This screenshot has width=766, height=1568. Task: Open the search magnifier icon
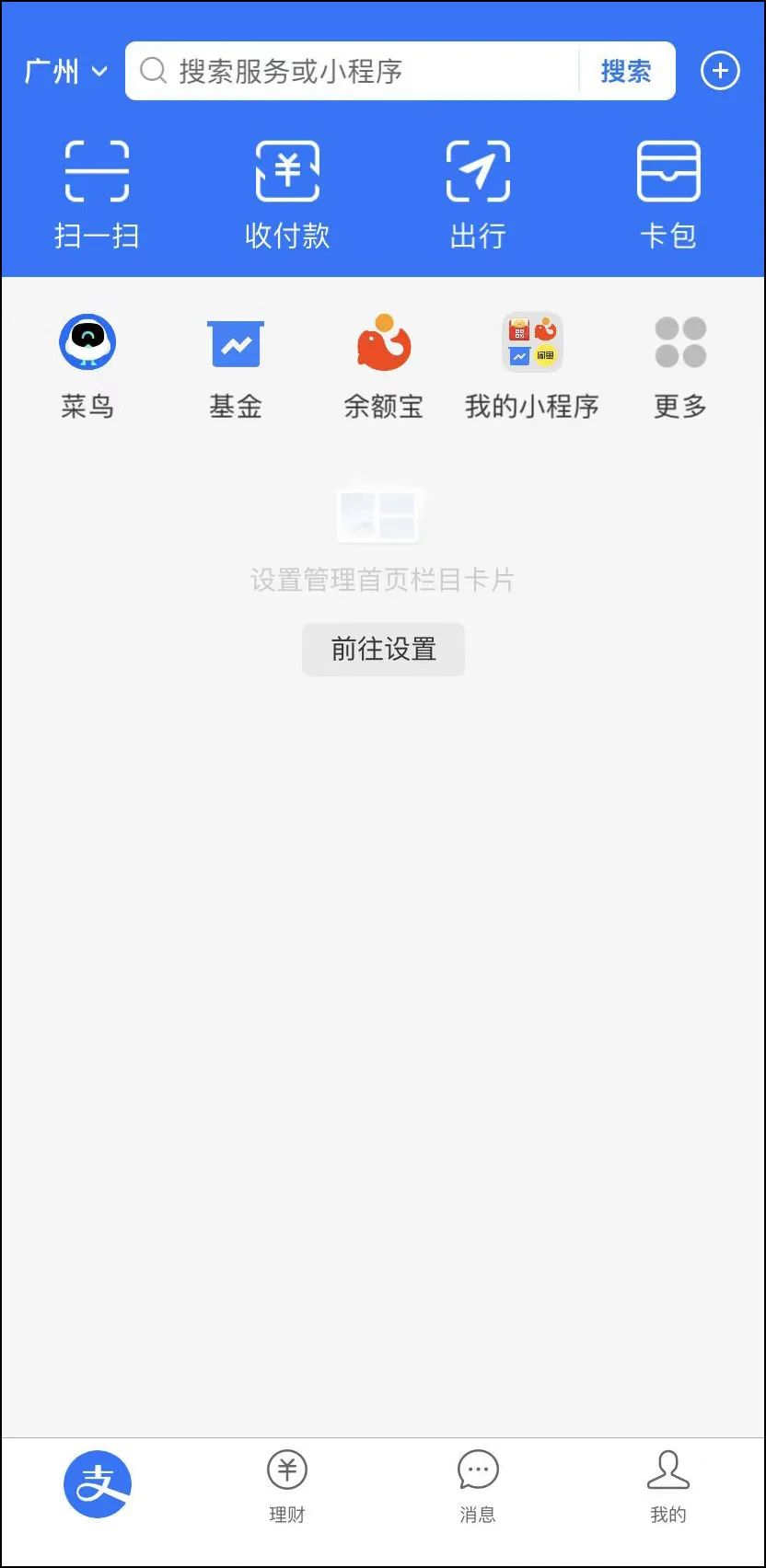tap(153, 70)
